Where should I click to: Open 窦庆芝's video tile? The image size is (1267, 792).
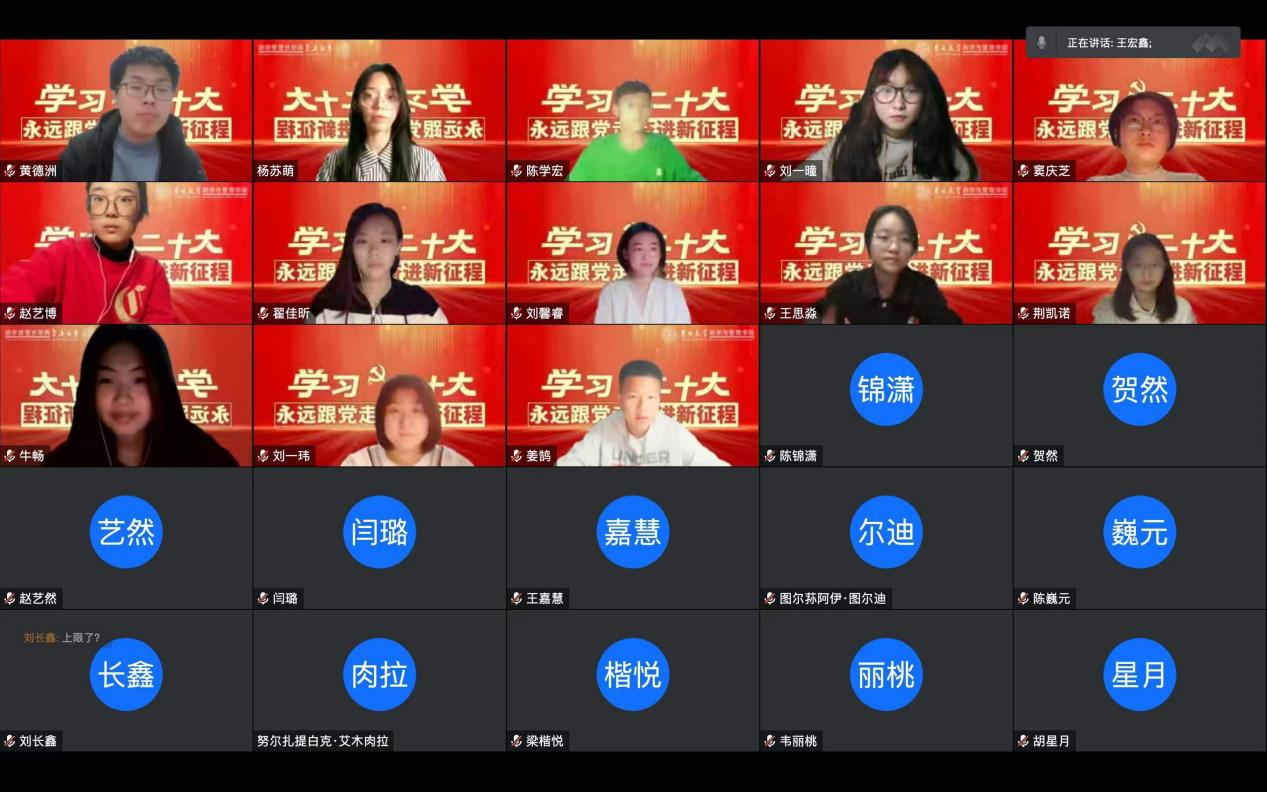1139,110
